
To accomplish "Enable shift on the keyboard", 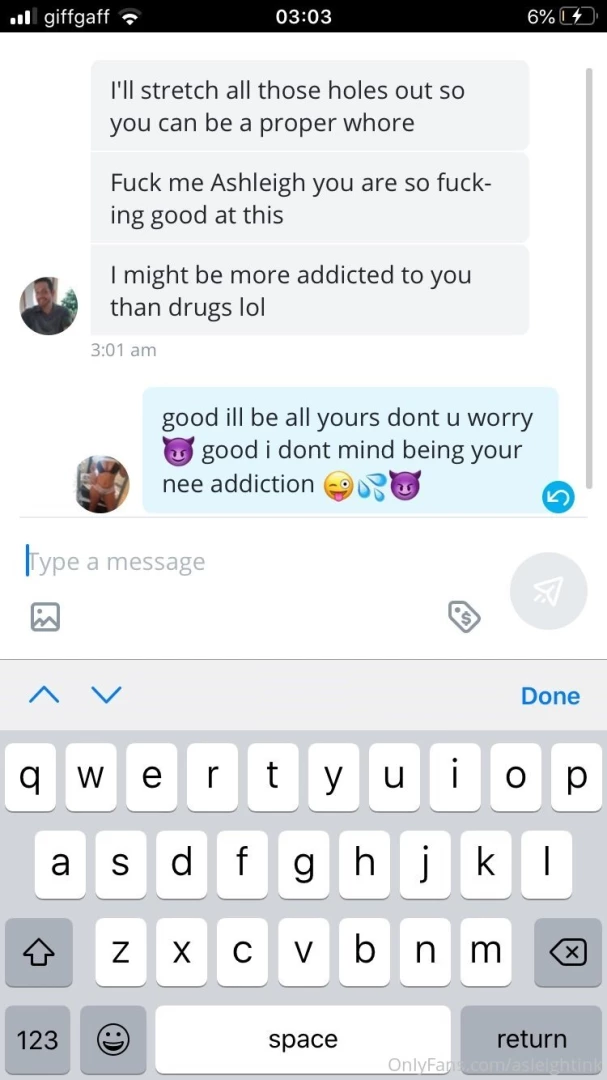I will tap(38, 952).
